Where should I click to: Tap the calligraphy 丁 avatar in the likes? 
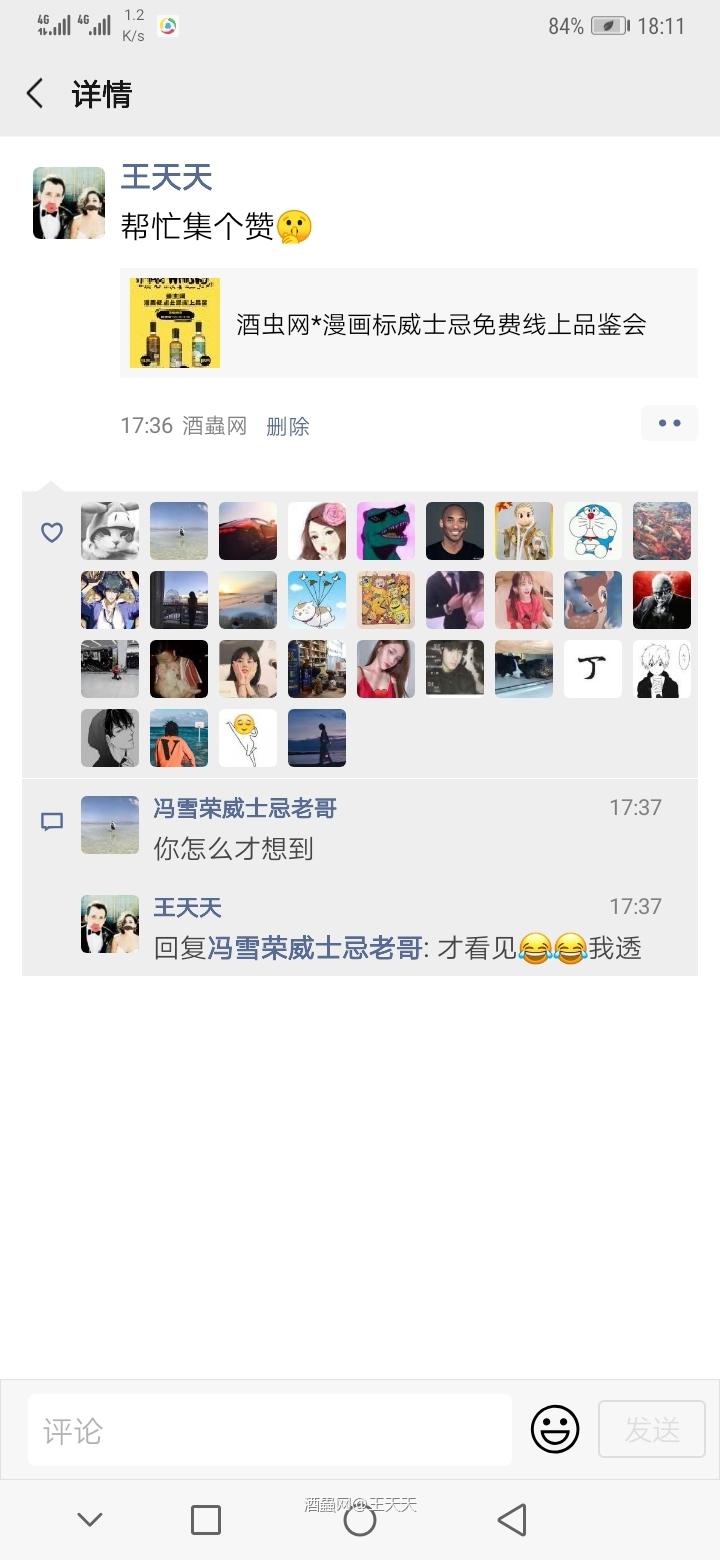click(592, 669)
